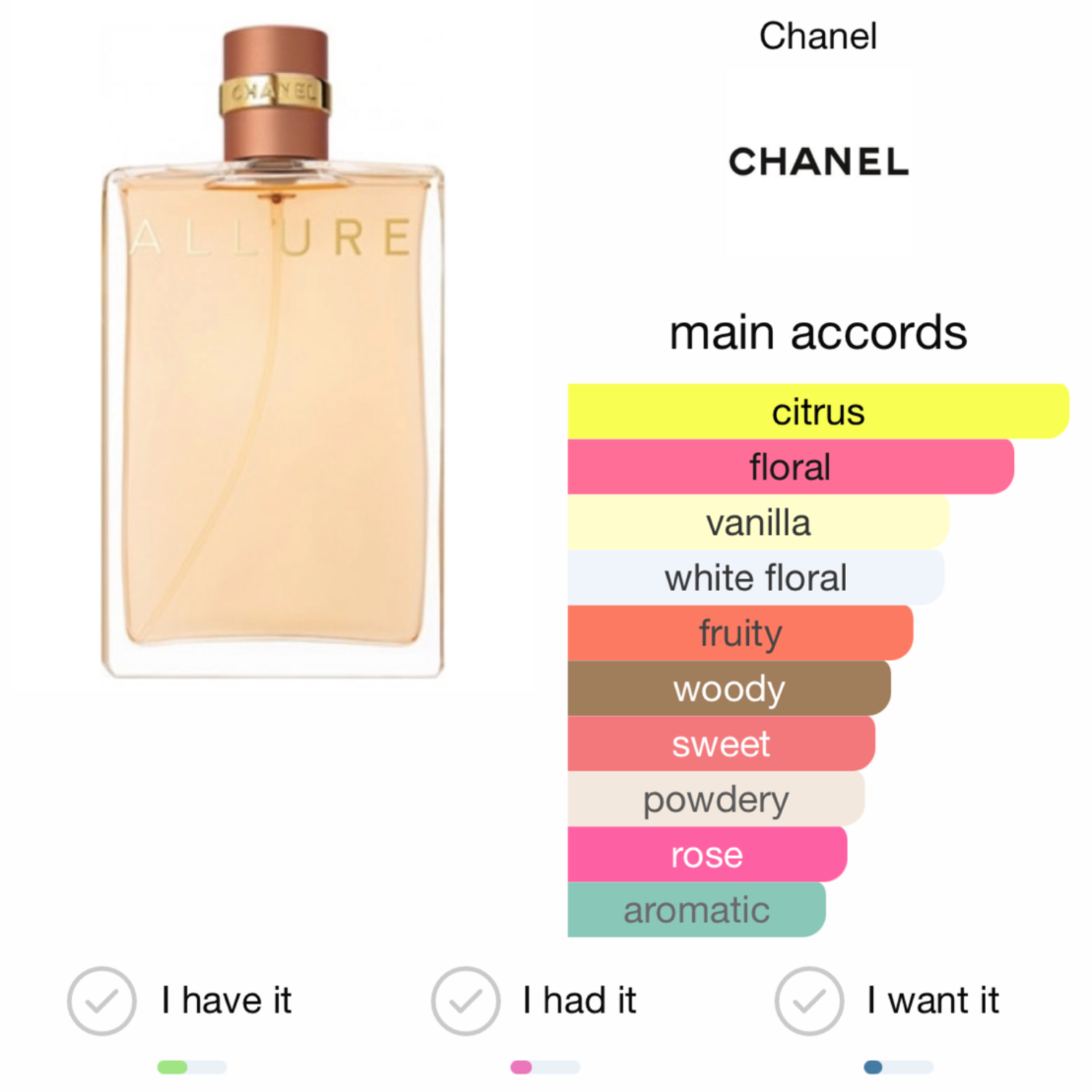The width and height of the screenshot is (1092, 1092).
Task: Mark perfume as I had it
Action: point(466,1001)
